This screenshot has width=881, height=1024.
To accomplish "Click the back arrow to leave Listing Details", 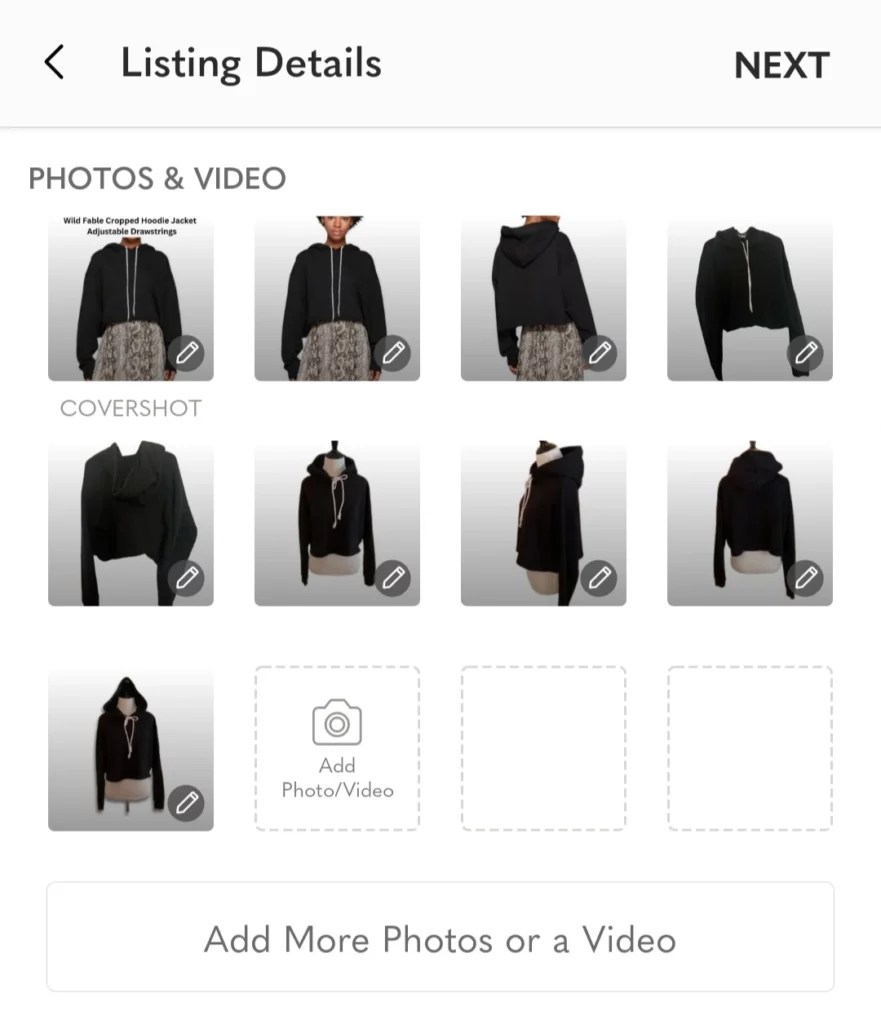I will coord(53,62).
